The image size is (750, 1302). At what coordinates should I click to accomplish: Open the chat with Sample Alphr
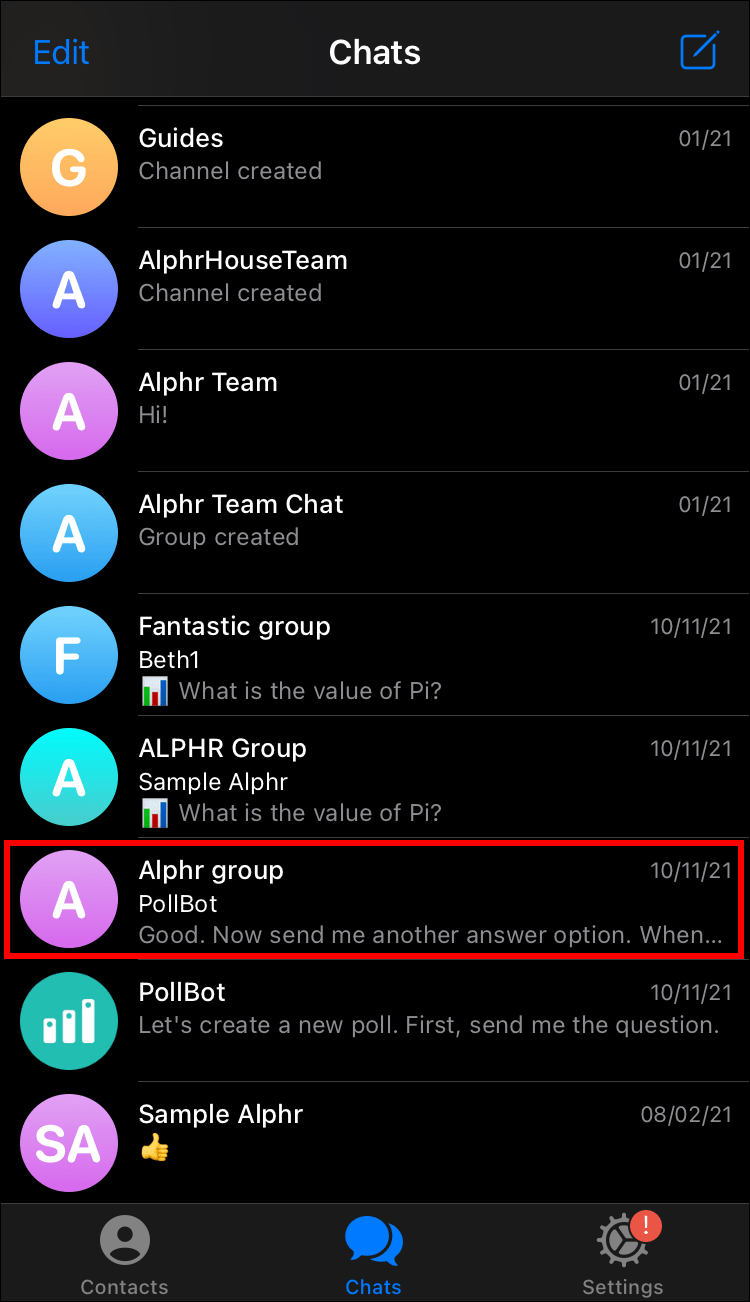[x=375, y=1142]
